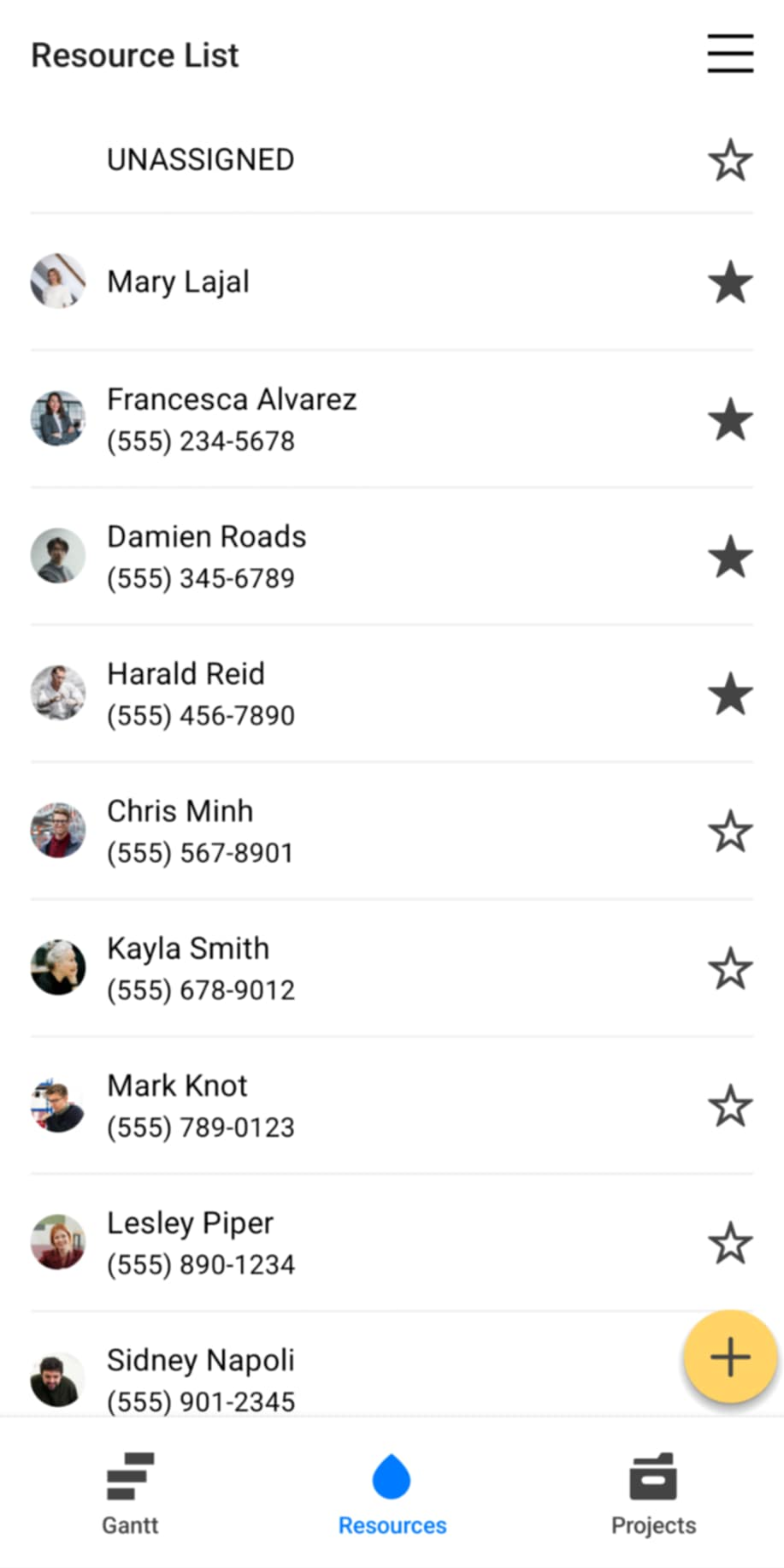Open Mary Lajal's profile avatar
This screenshot has width=784, height=1568.
click(x=57, y=281)
